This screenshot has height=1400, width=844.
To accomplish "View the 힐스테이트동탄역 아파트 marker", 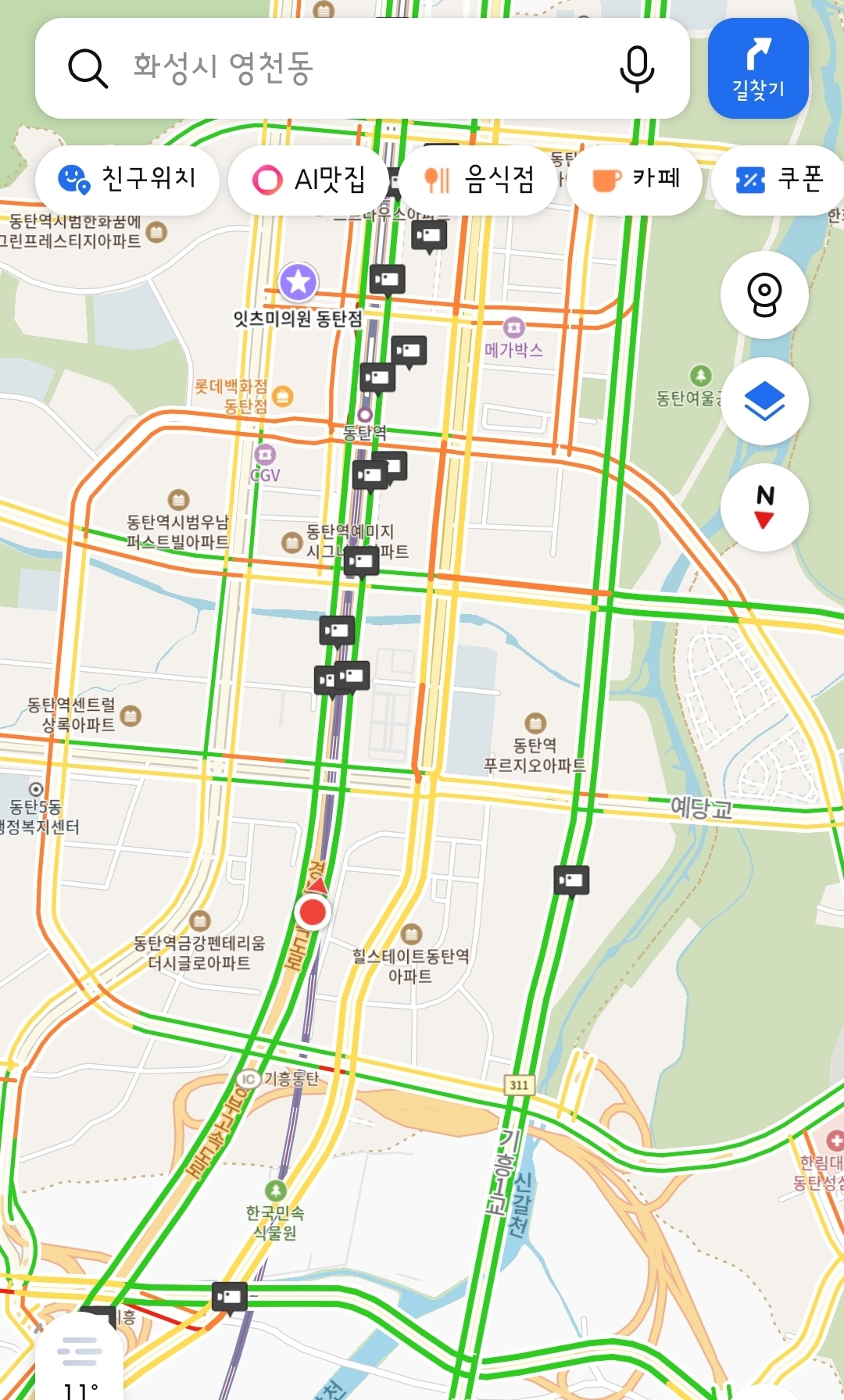I will [411, 934].
